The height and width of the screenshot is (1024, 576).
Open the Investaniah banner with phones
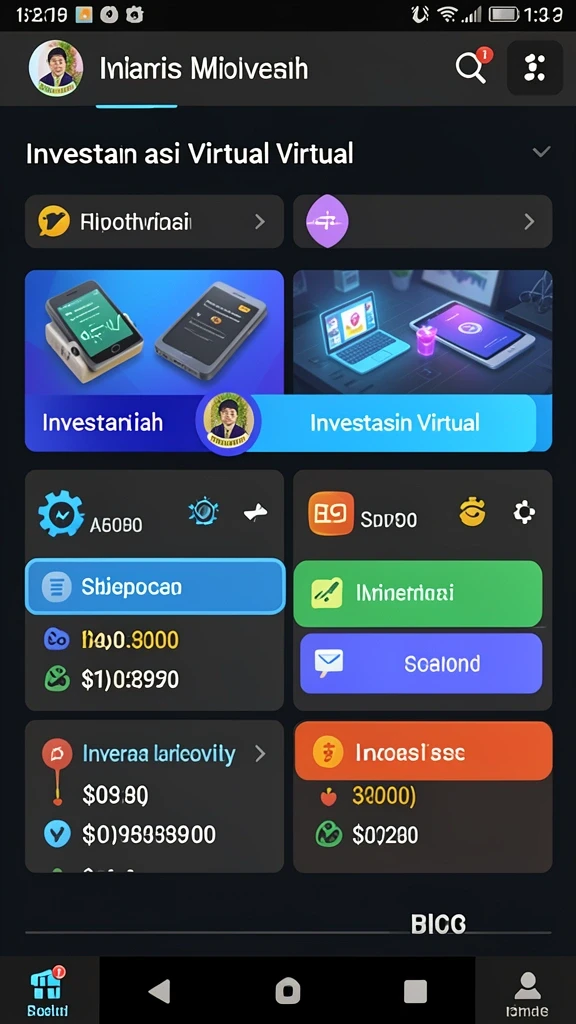pyautogui.click(x=154, y=360)
